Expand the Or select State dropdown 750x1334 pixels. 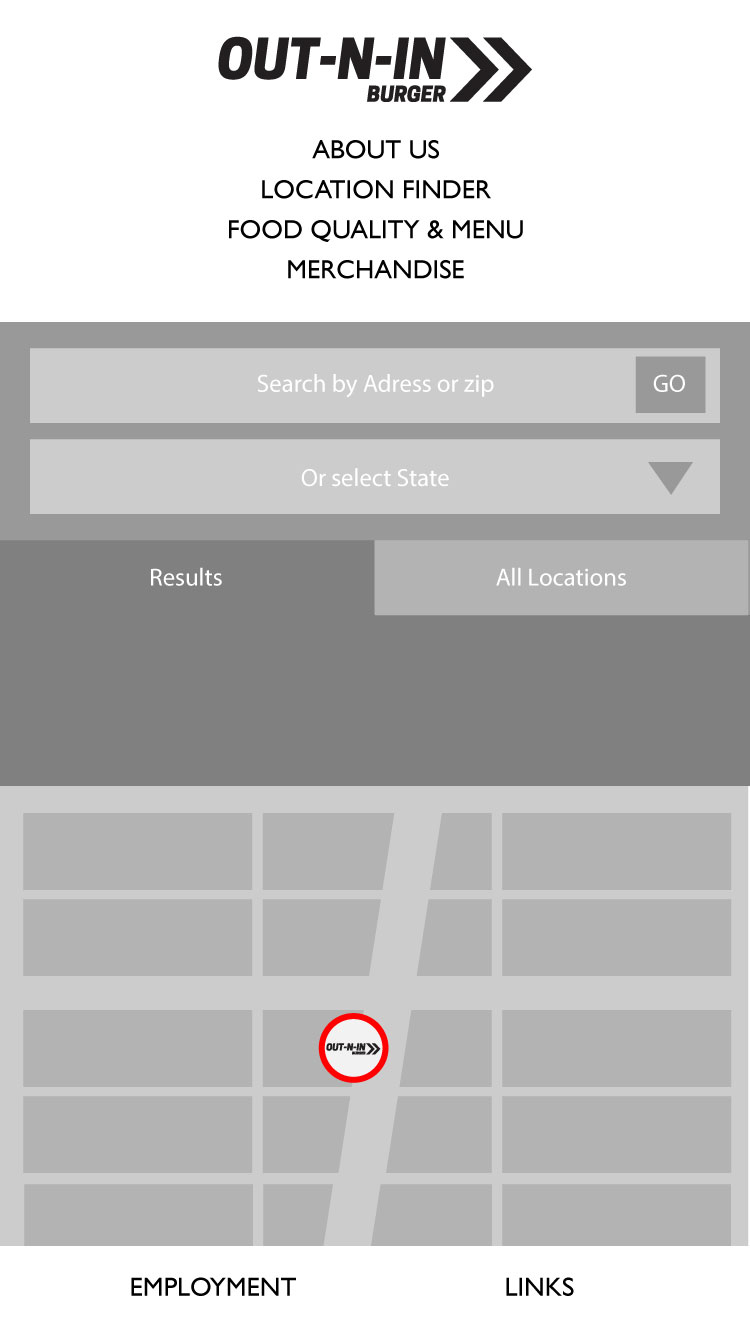[375, 478]
